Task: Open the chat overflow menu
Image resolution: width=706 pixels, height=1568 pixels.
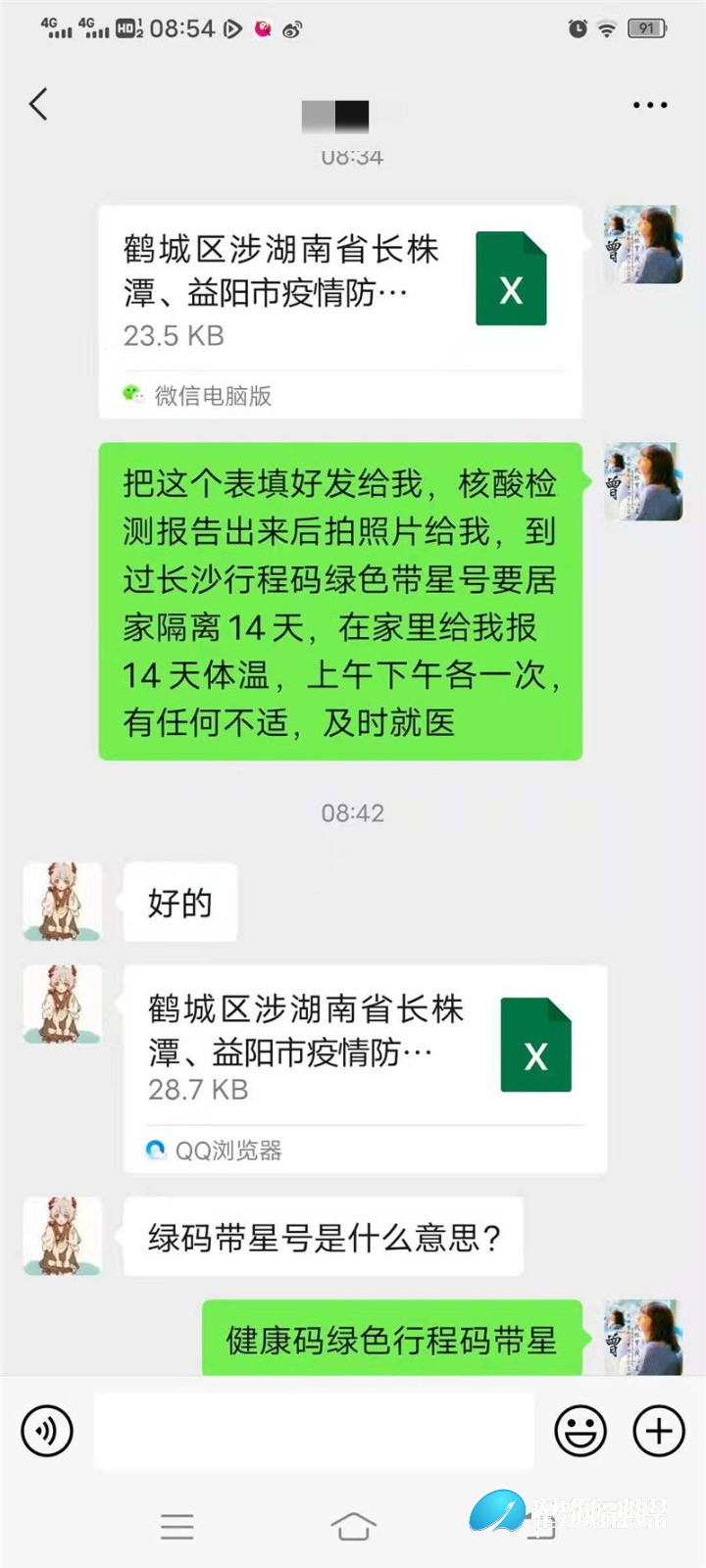Action: tap(650, 105)
